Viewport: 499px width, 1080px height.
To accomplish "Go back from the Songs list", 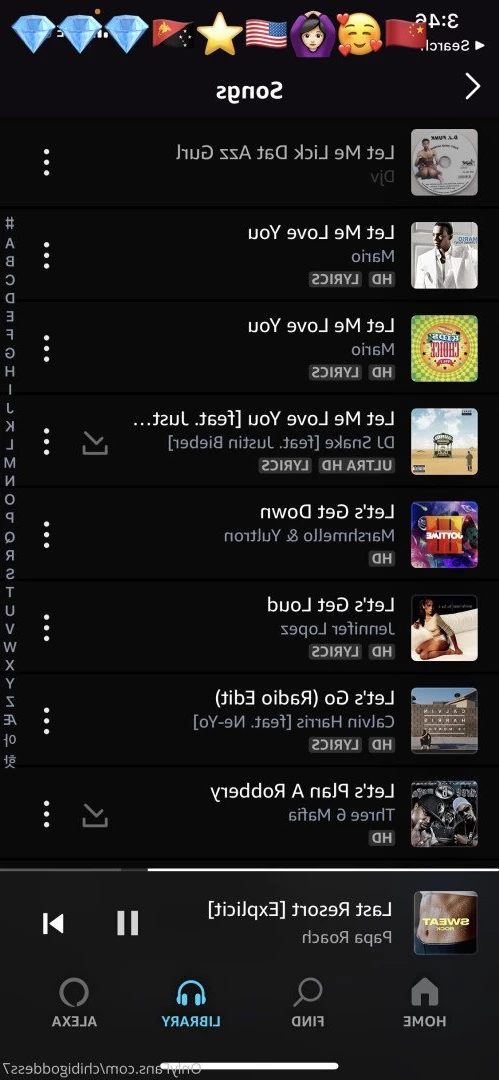I will [x=473, y=87].
